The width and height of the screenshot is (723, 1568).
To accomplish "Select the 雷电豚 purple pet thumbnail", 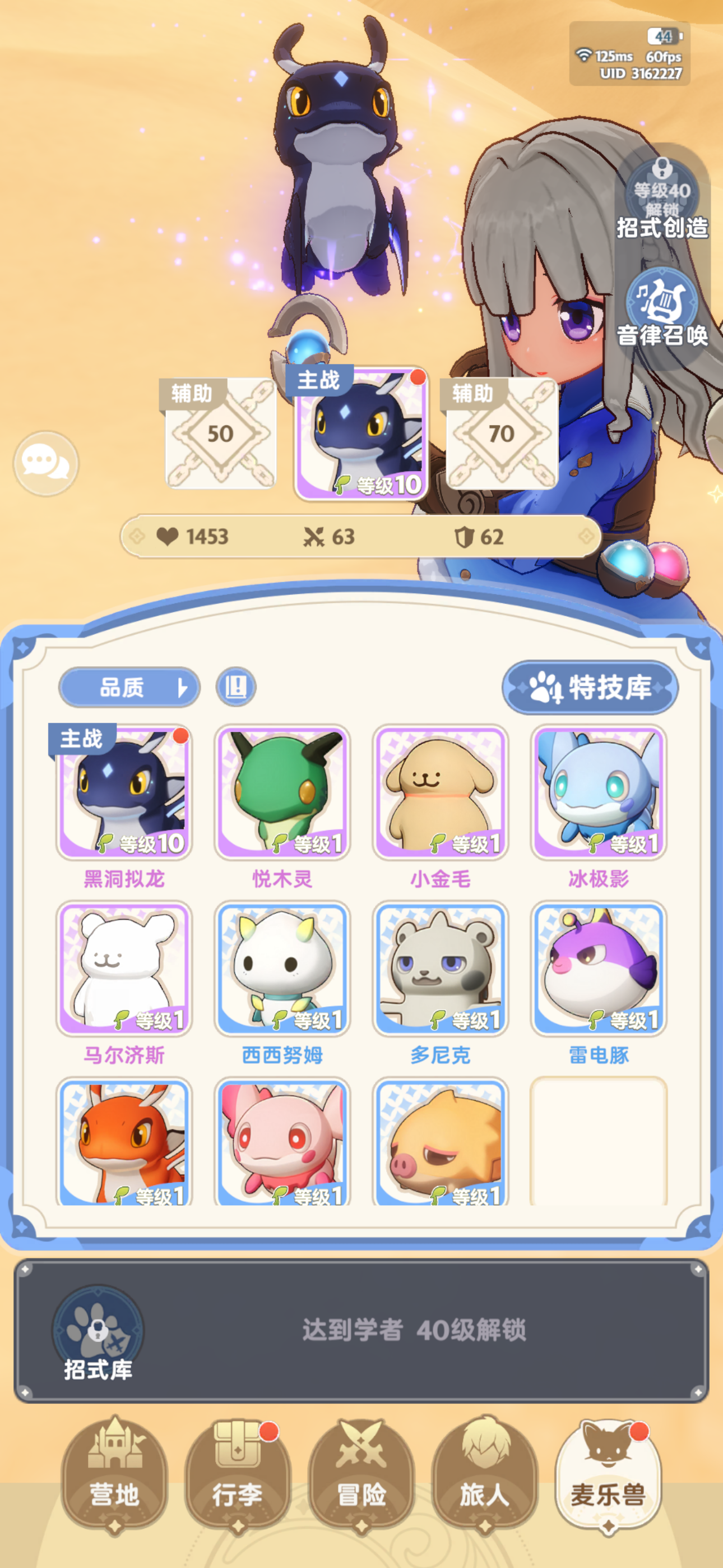I will coord(599,970).
